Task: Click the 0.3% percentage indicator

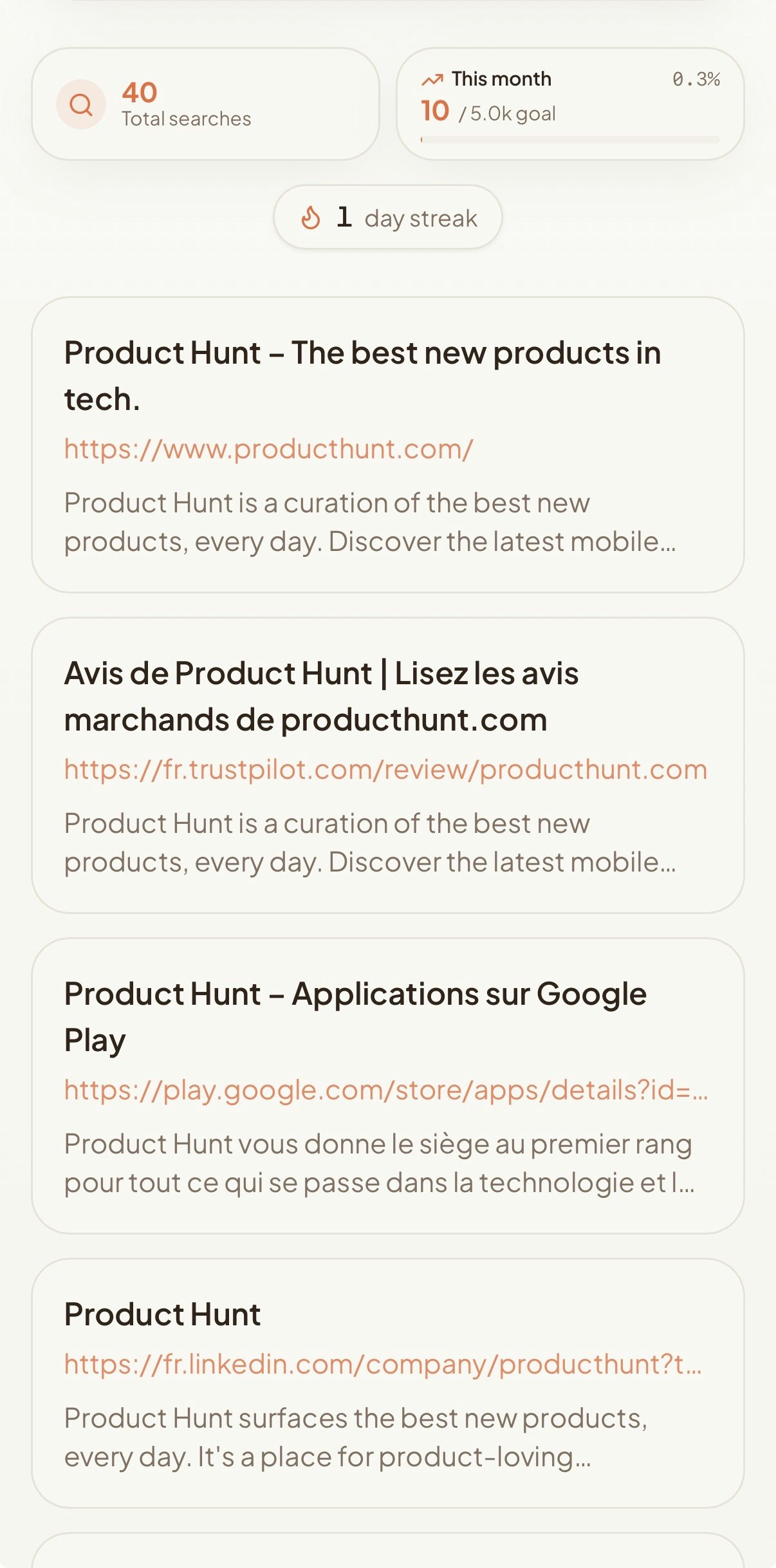Action: pyautogui.click(x=696, y=80)
